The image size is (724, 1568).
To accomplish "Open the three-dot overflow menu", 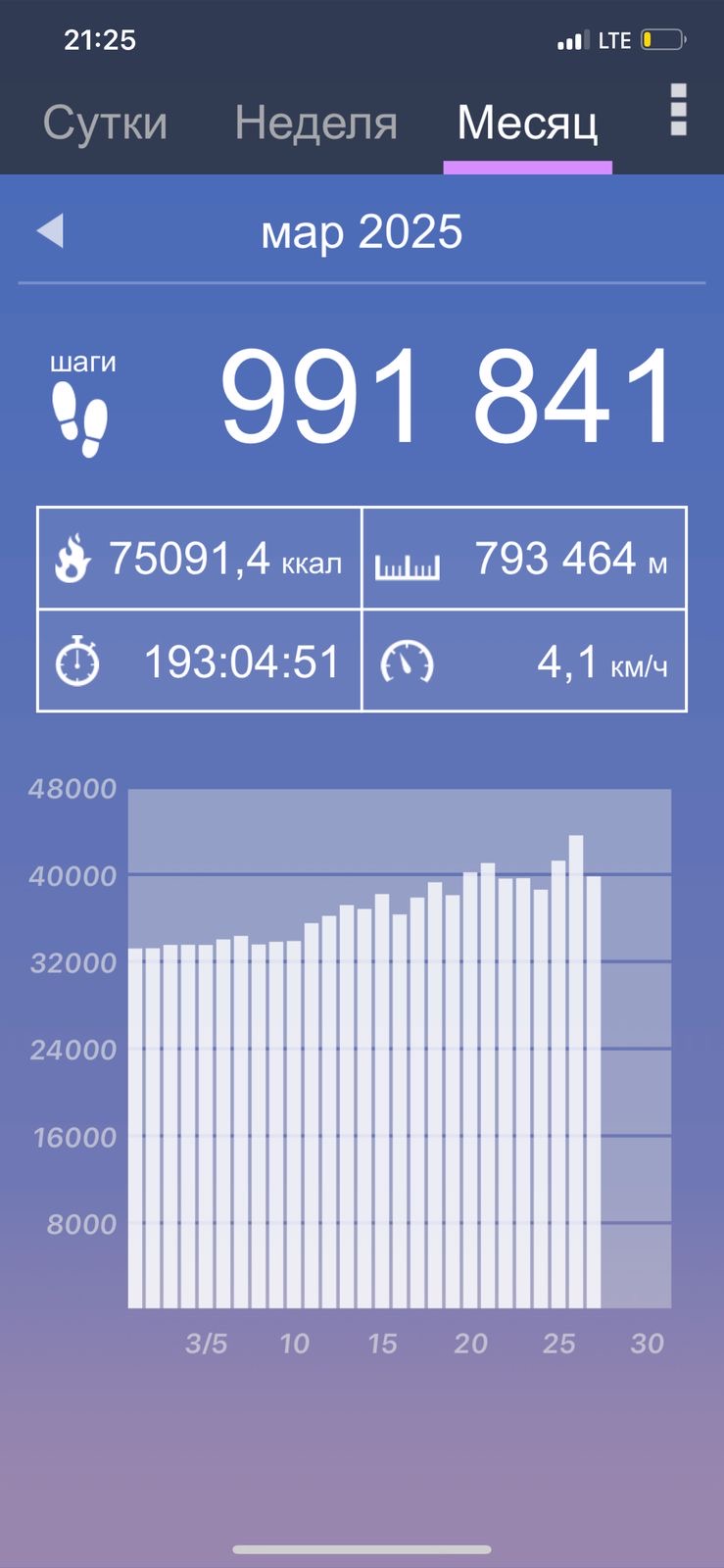I will [678, 109].
